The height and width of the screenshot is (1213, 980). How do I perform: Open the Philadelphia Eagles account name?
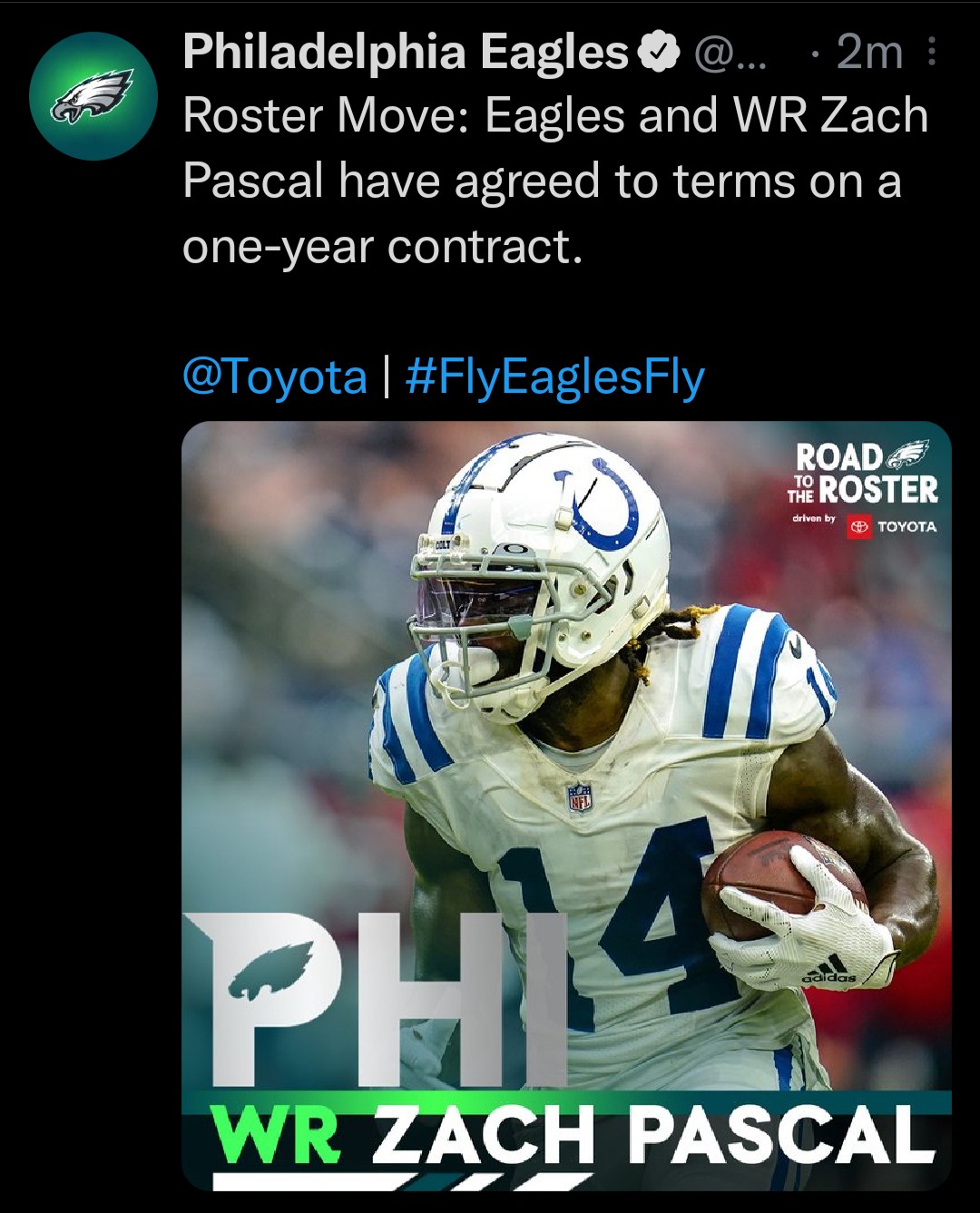point(405,53)
